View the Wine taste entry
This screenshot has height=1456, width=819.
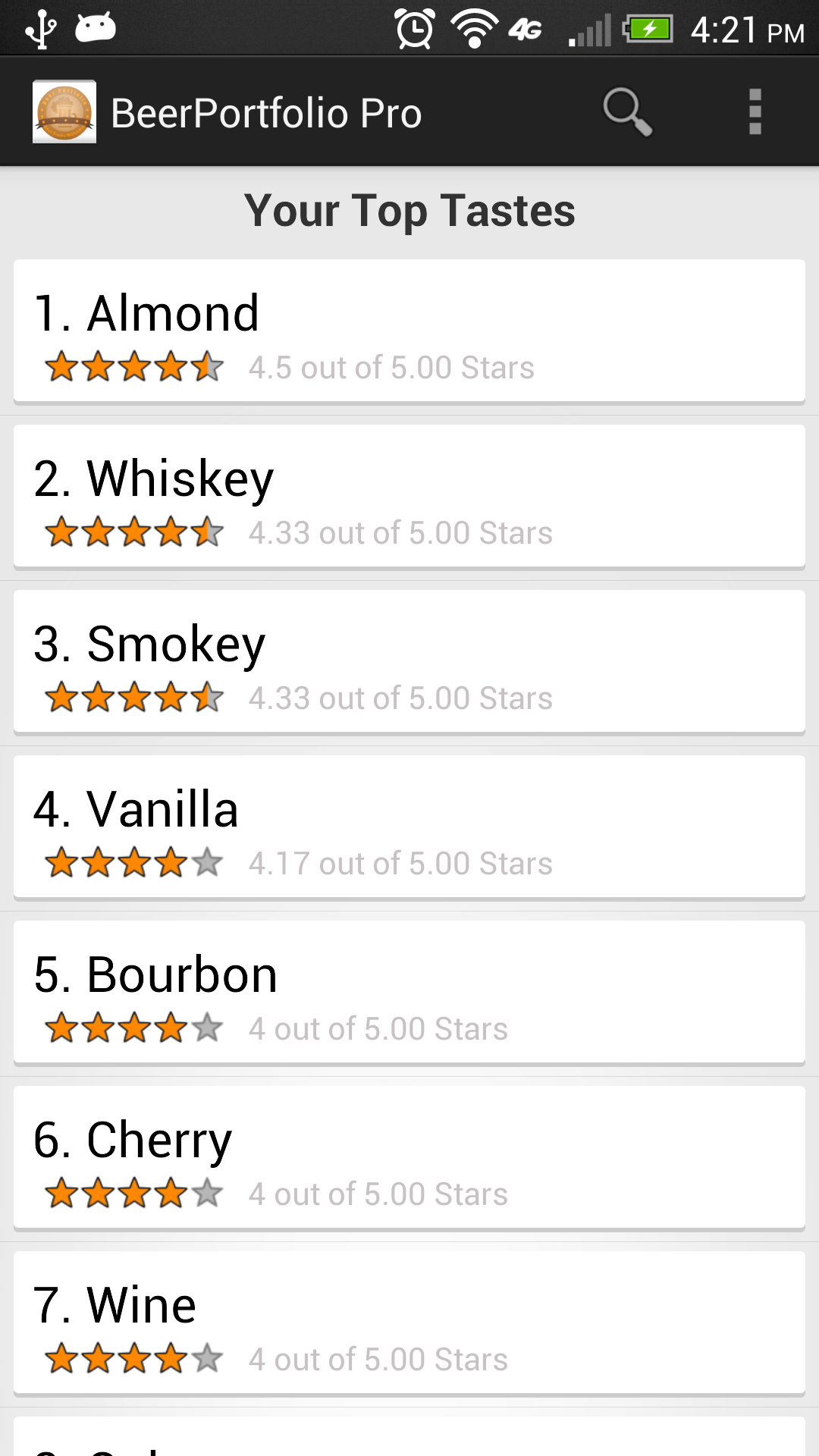click(409, 1323)
